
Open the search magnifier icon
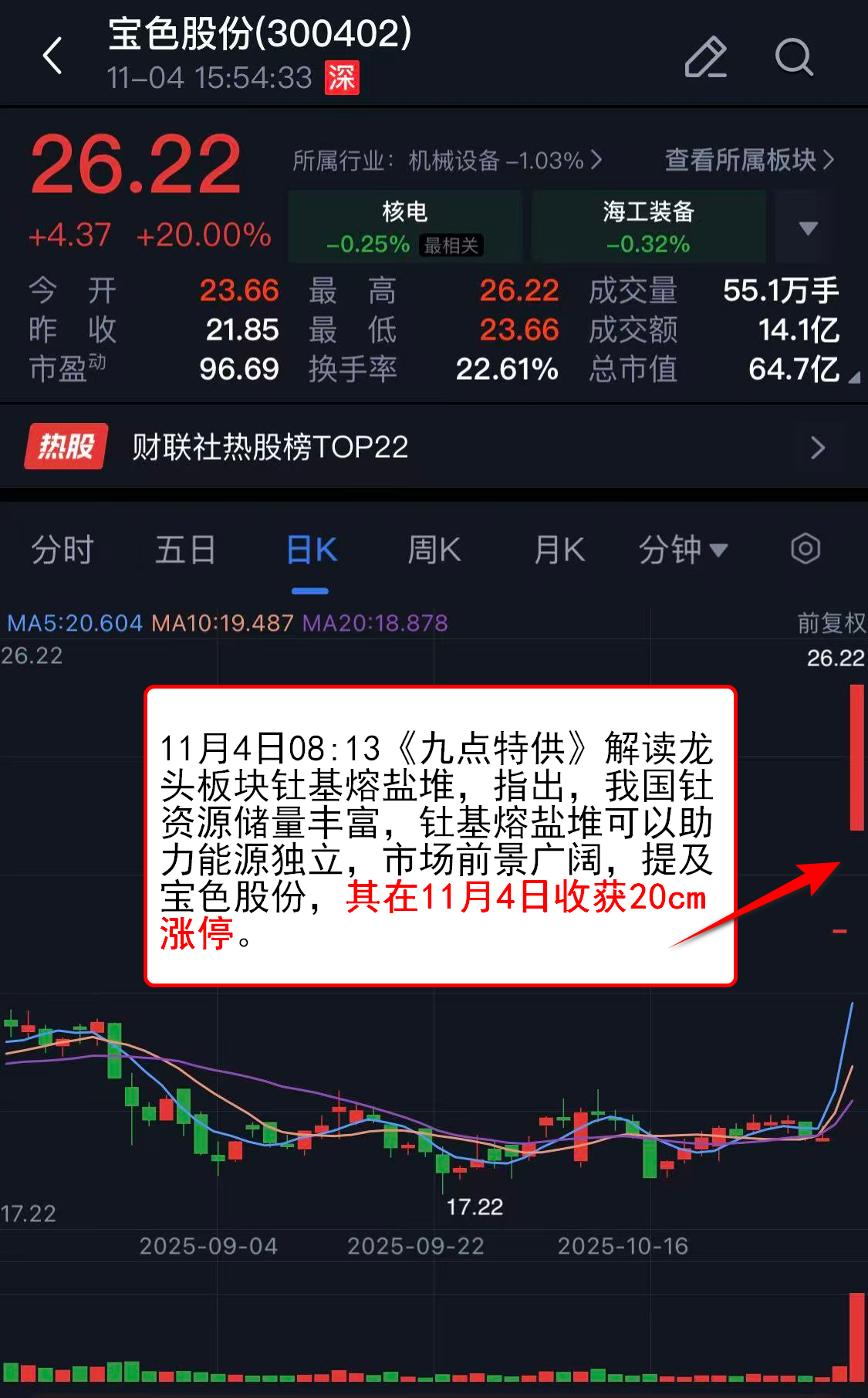click(794, 57)
